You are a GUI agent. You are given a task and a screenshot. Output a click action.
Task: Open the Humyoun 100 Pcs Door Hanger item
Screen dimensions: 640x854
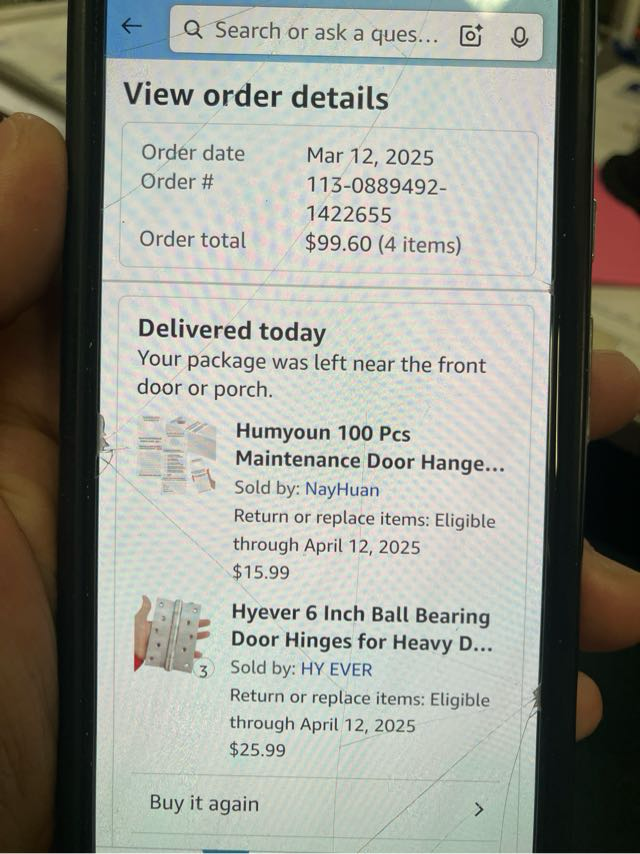tap(369, 446)
